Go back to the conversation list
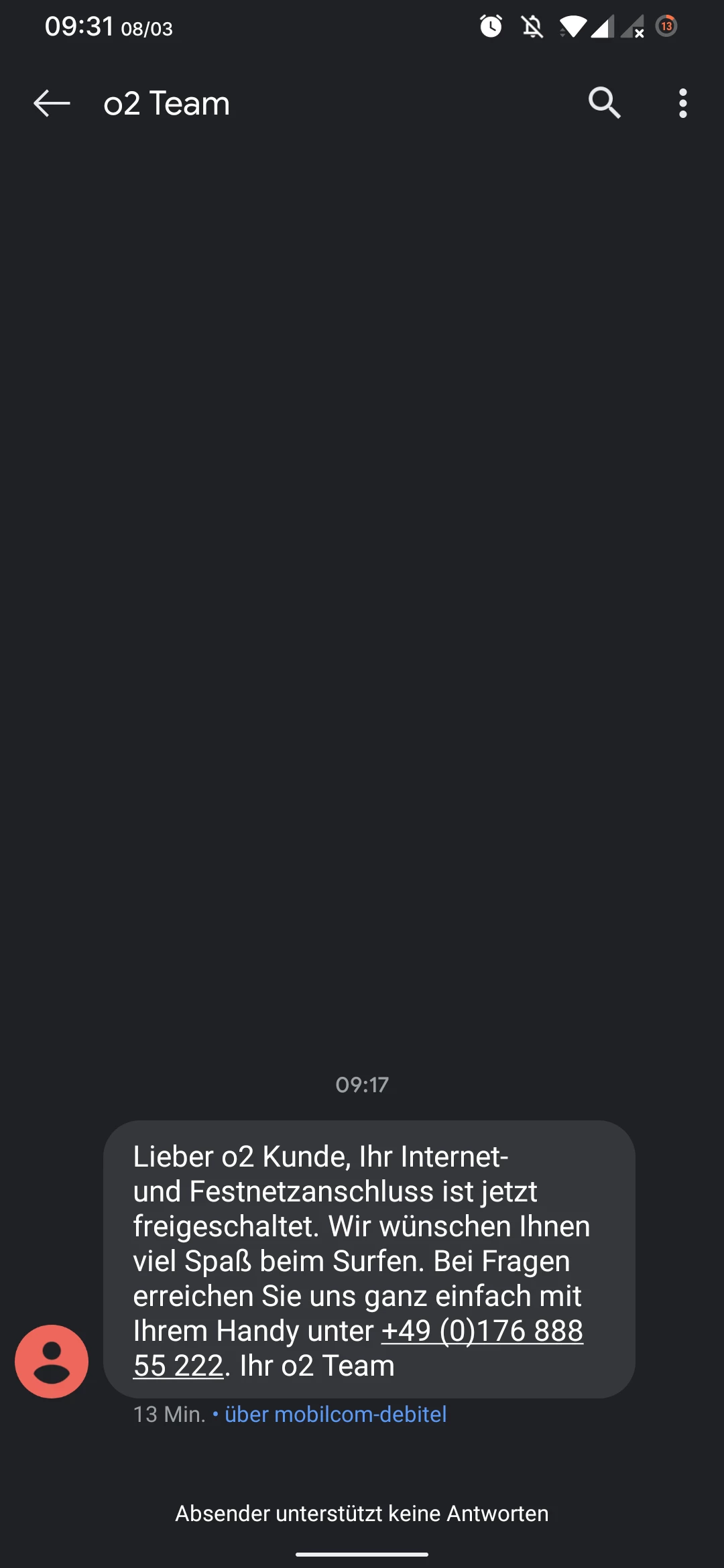This screenshot has width=724, height=1568. tap(52, 103)
